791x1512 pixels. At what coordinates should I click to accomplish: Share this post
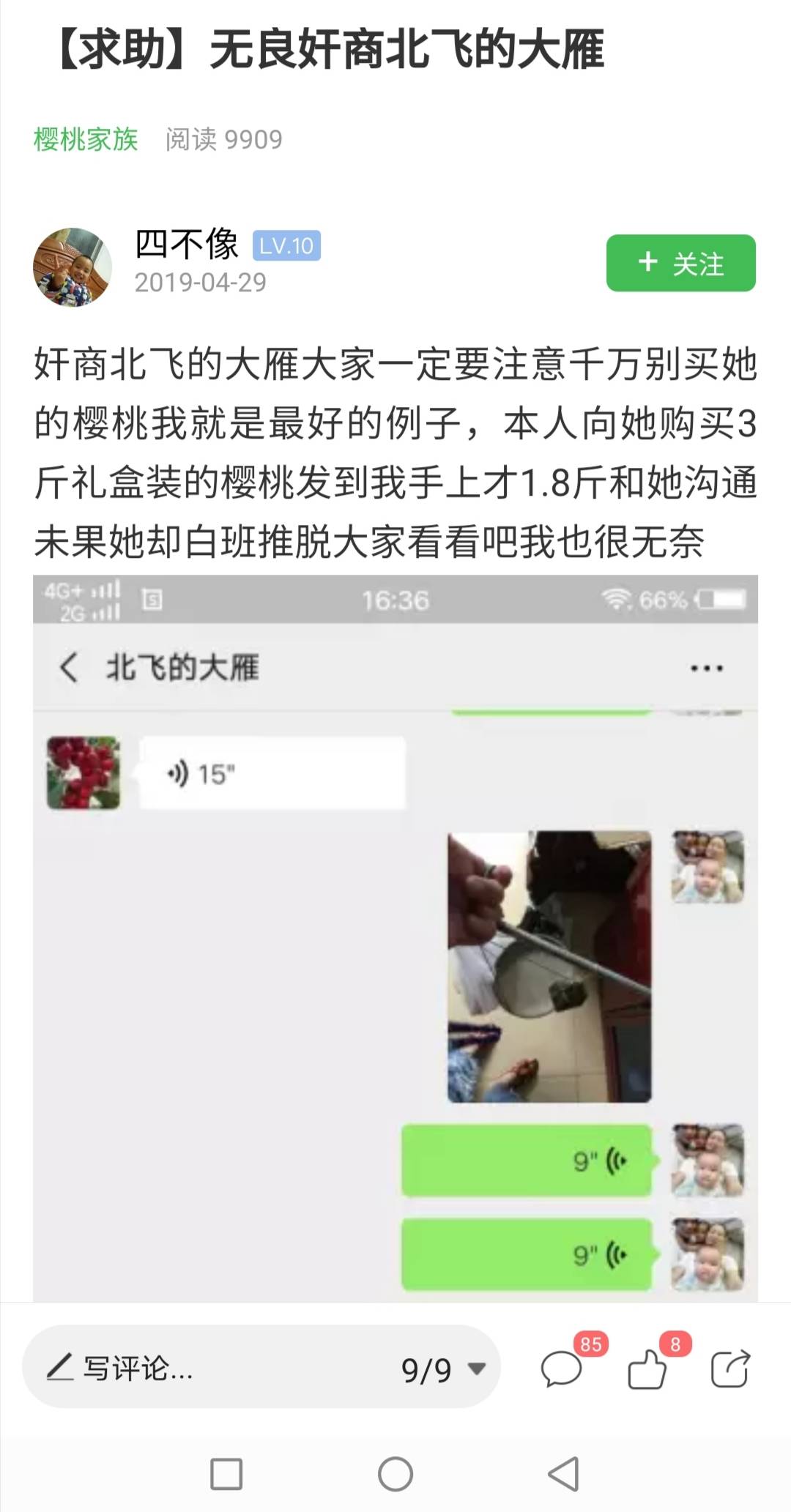[730, 1368]
